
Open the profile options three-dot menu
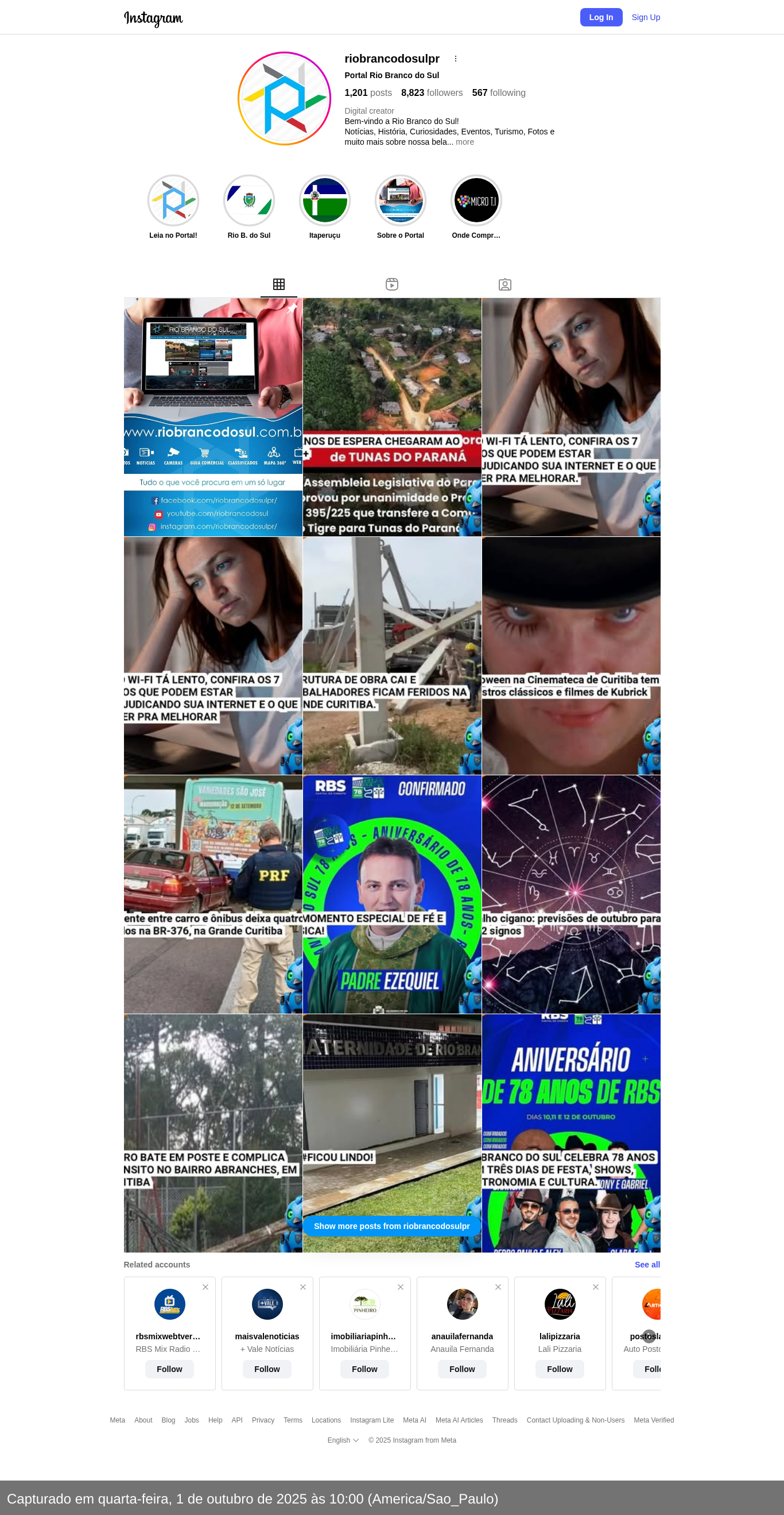(x=456, y=59)
